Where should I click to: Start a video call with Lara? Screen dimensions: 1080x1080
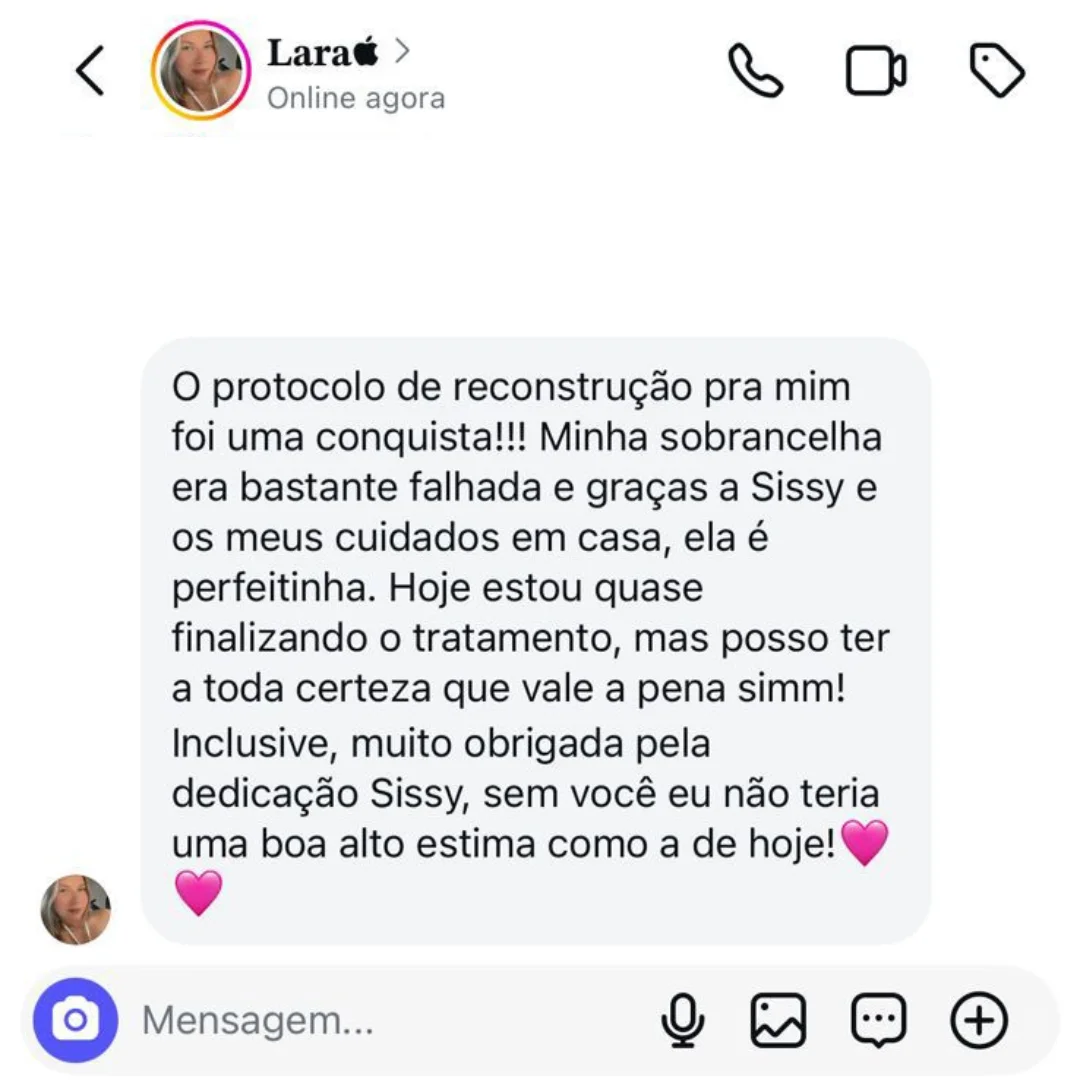(876, 72)
